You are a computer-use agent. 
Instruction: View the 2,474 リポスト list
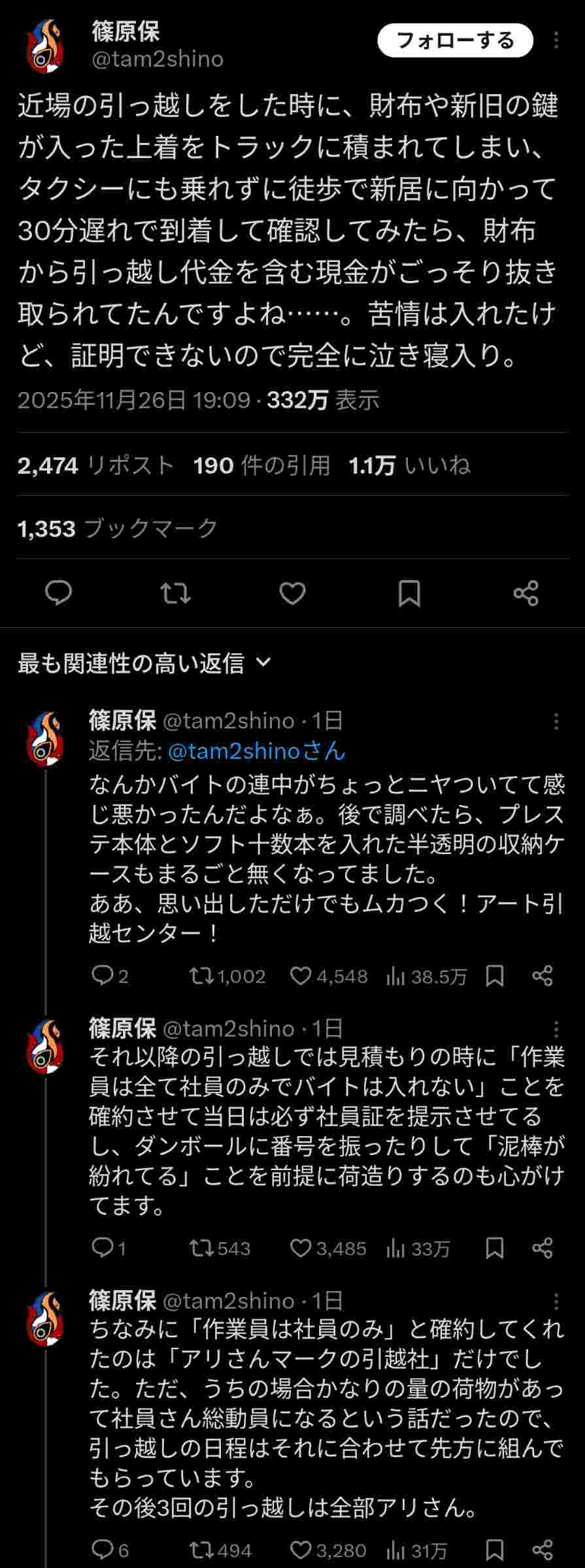coord(95,466)
